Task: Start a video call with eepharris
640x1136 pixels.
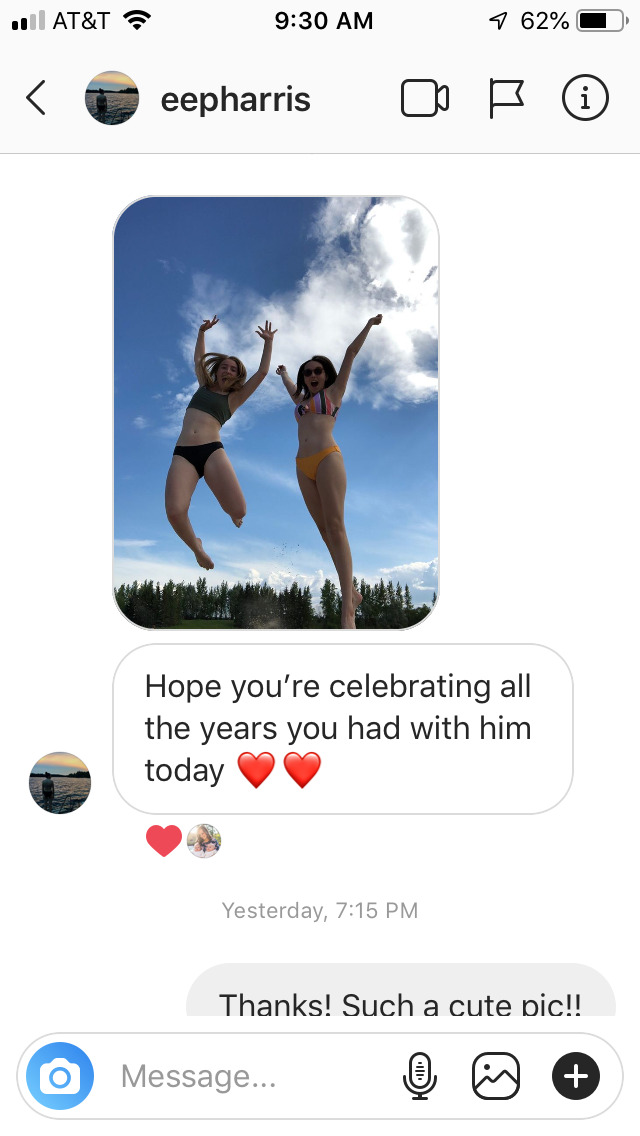Action: (424, 98)
